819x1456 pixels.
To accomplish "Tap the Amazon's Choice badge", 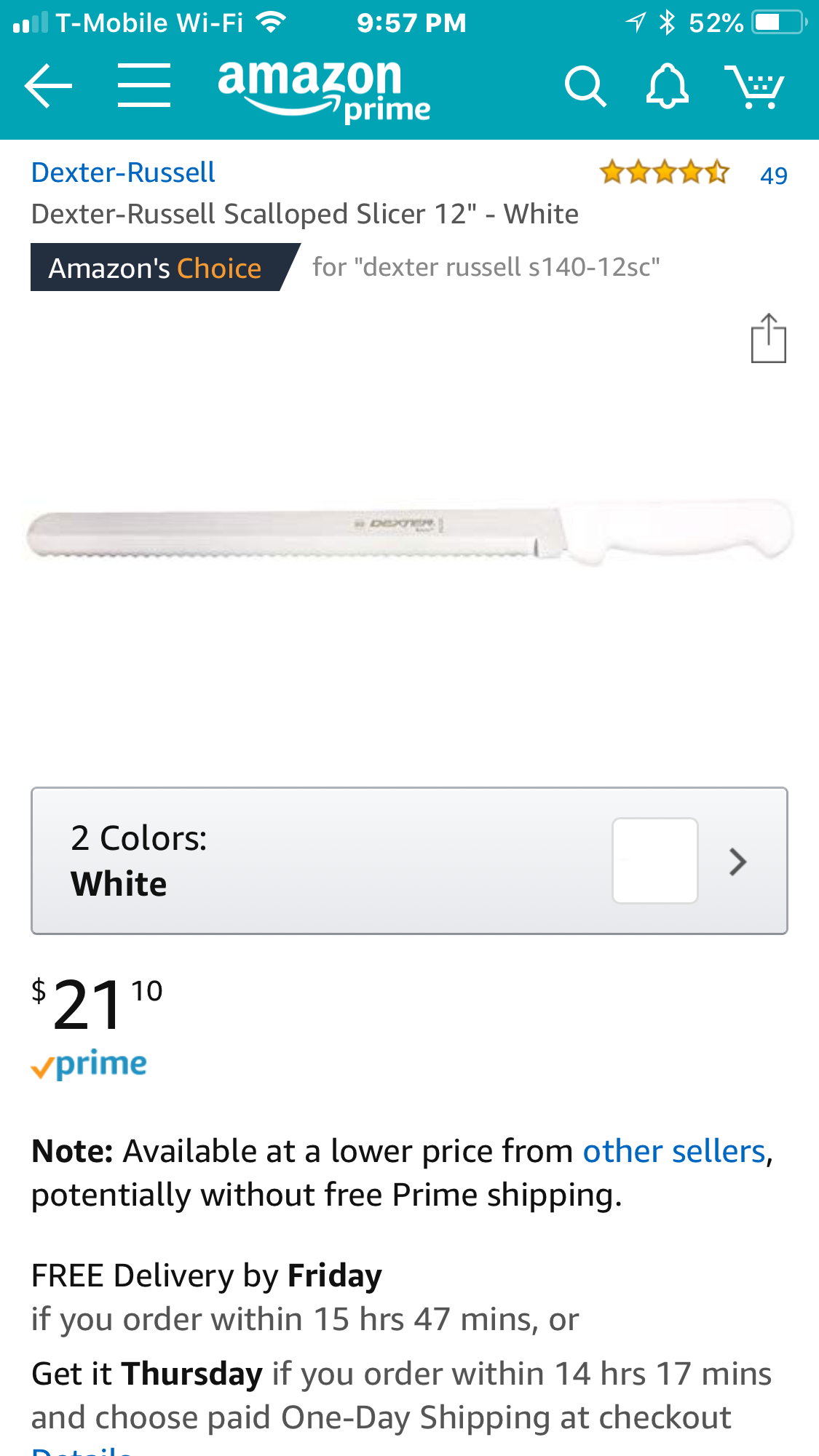I will pos(155,268).
